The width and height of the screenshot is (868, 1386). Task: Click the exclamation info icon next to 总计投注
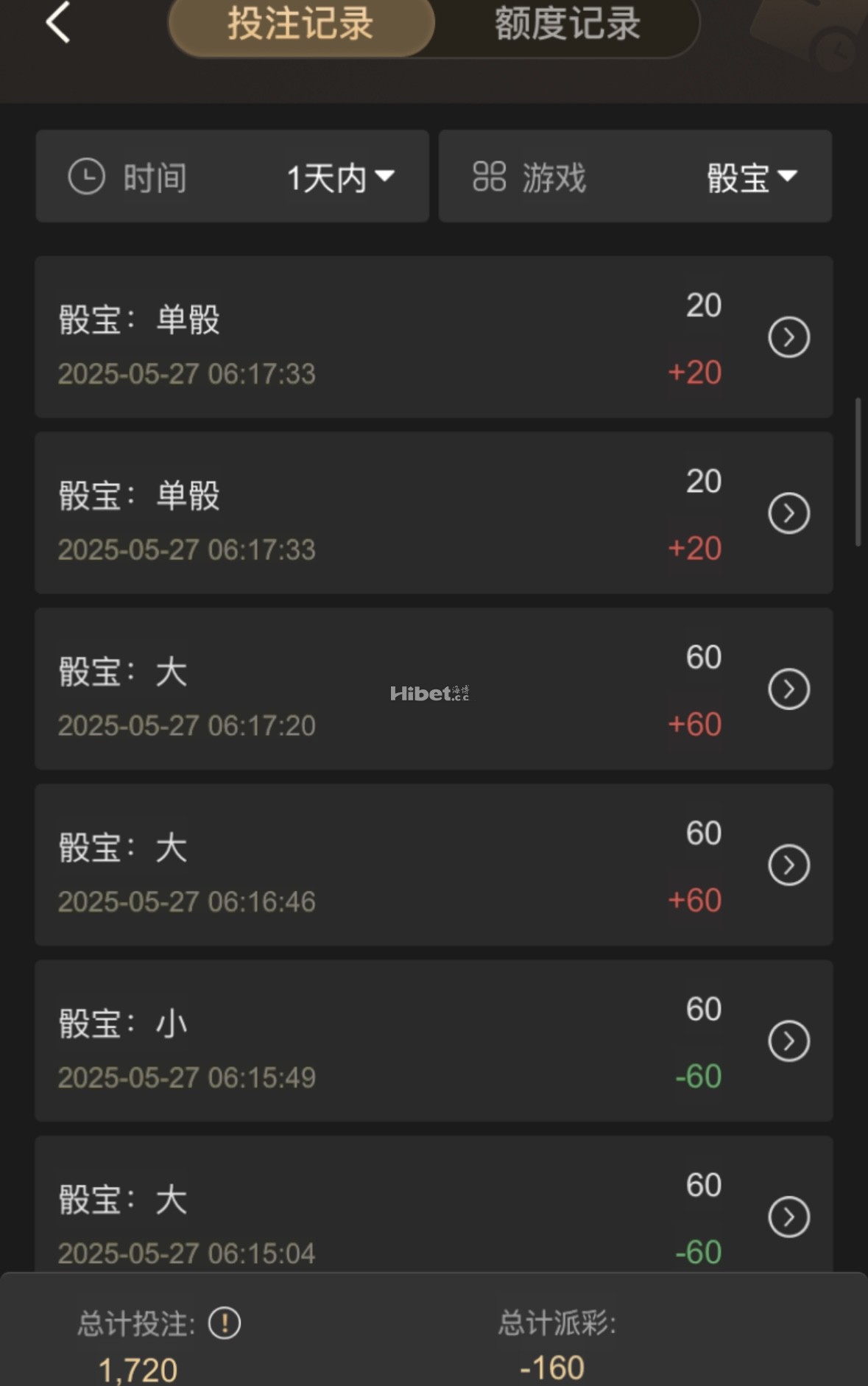(223, 1322)
